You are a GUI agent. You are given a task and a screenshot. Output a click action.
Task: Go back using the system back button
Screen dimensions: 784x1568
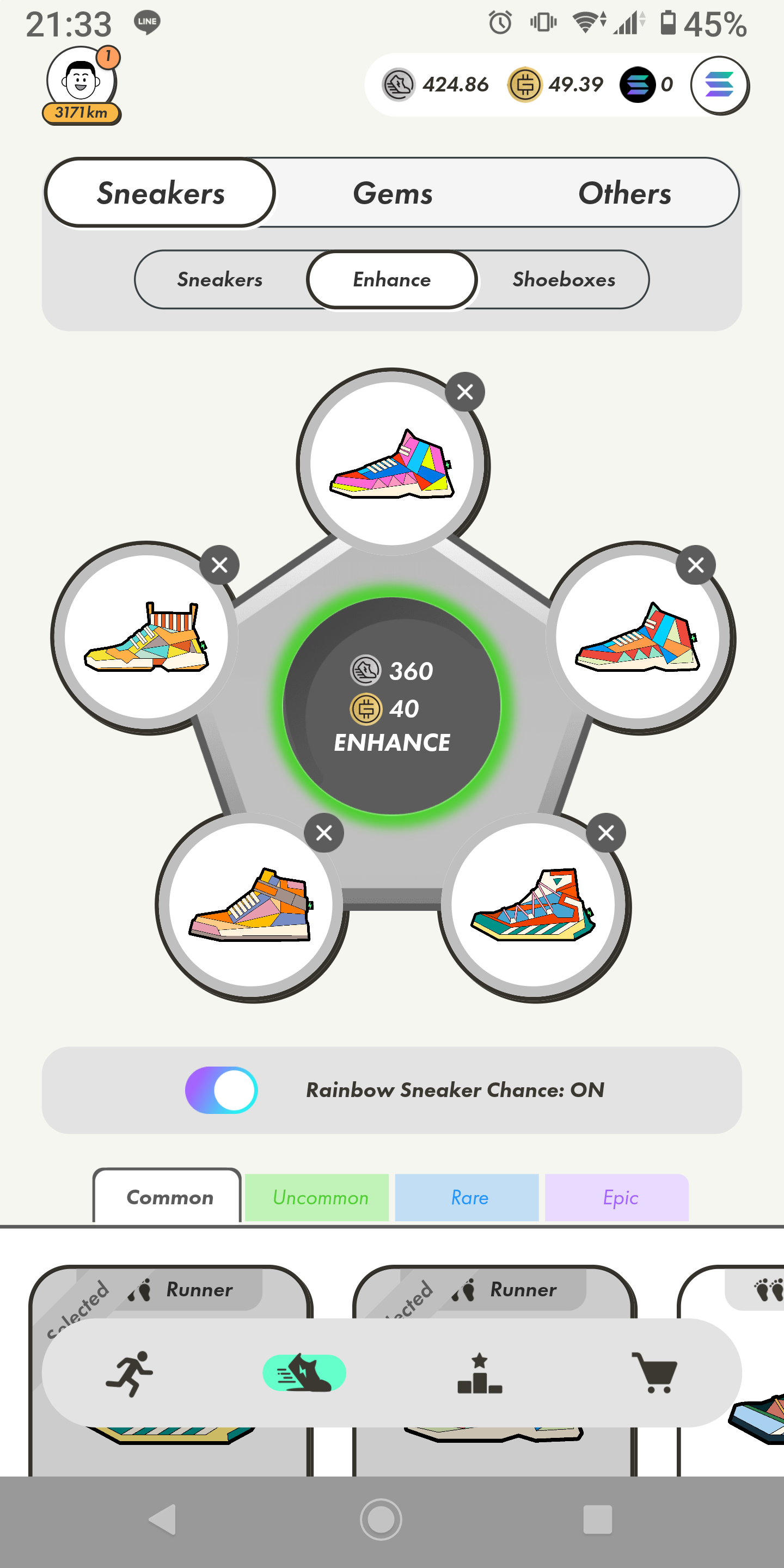click(163, 1520)
